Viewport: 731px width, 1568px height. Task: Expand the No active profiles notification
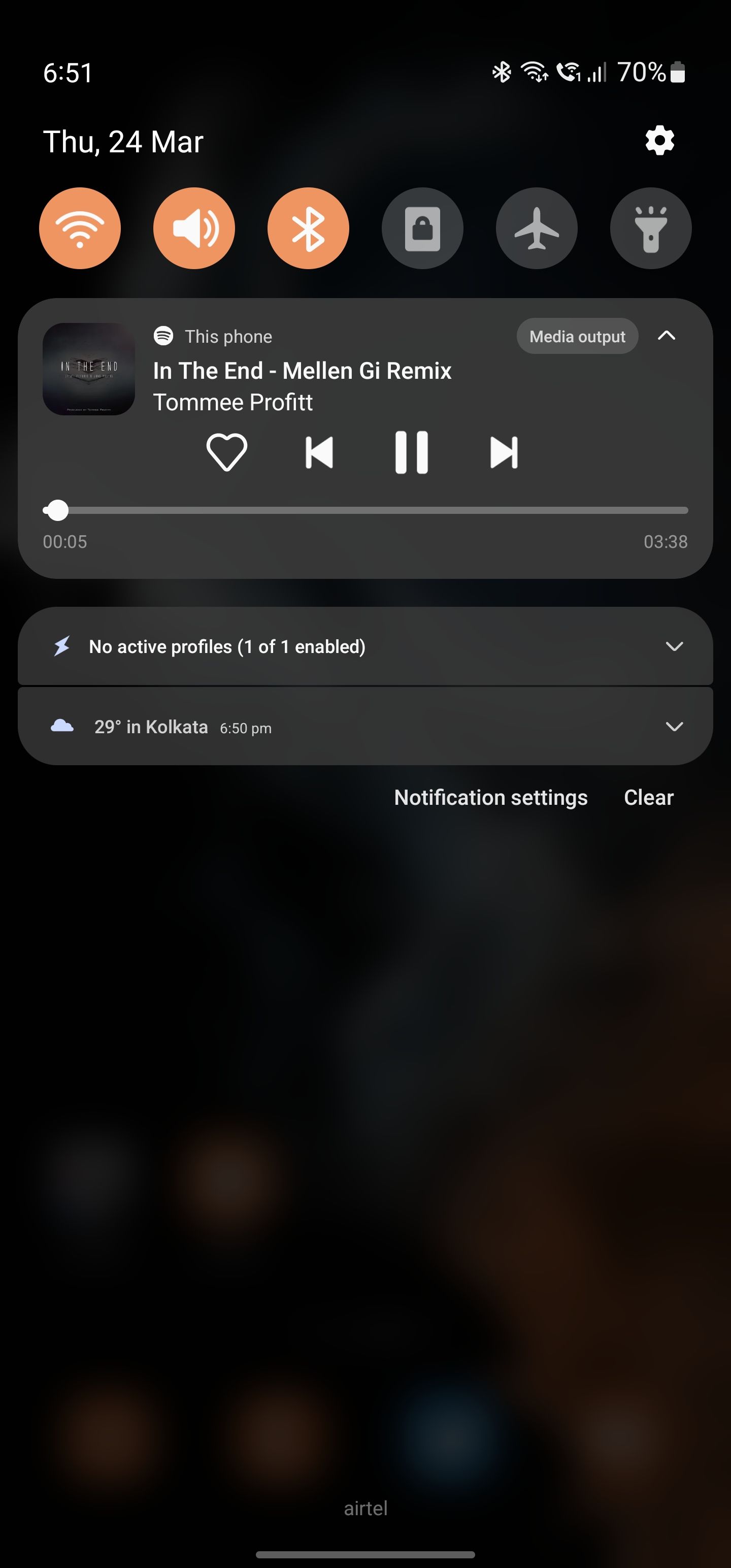(674, 646)
